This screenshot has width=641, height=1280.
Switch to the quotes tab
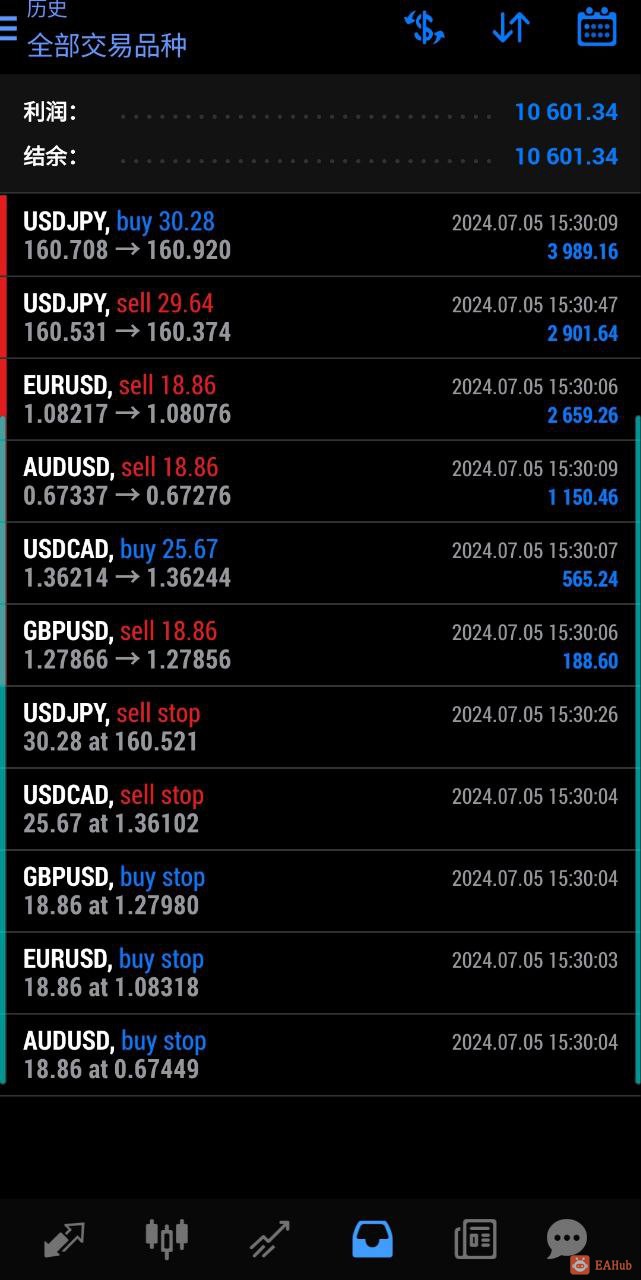pyautogui.click(x=64, y=1239)
